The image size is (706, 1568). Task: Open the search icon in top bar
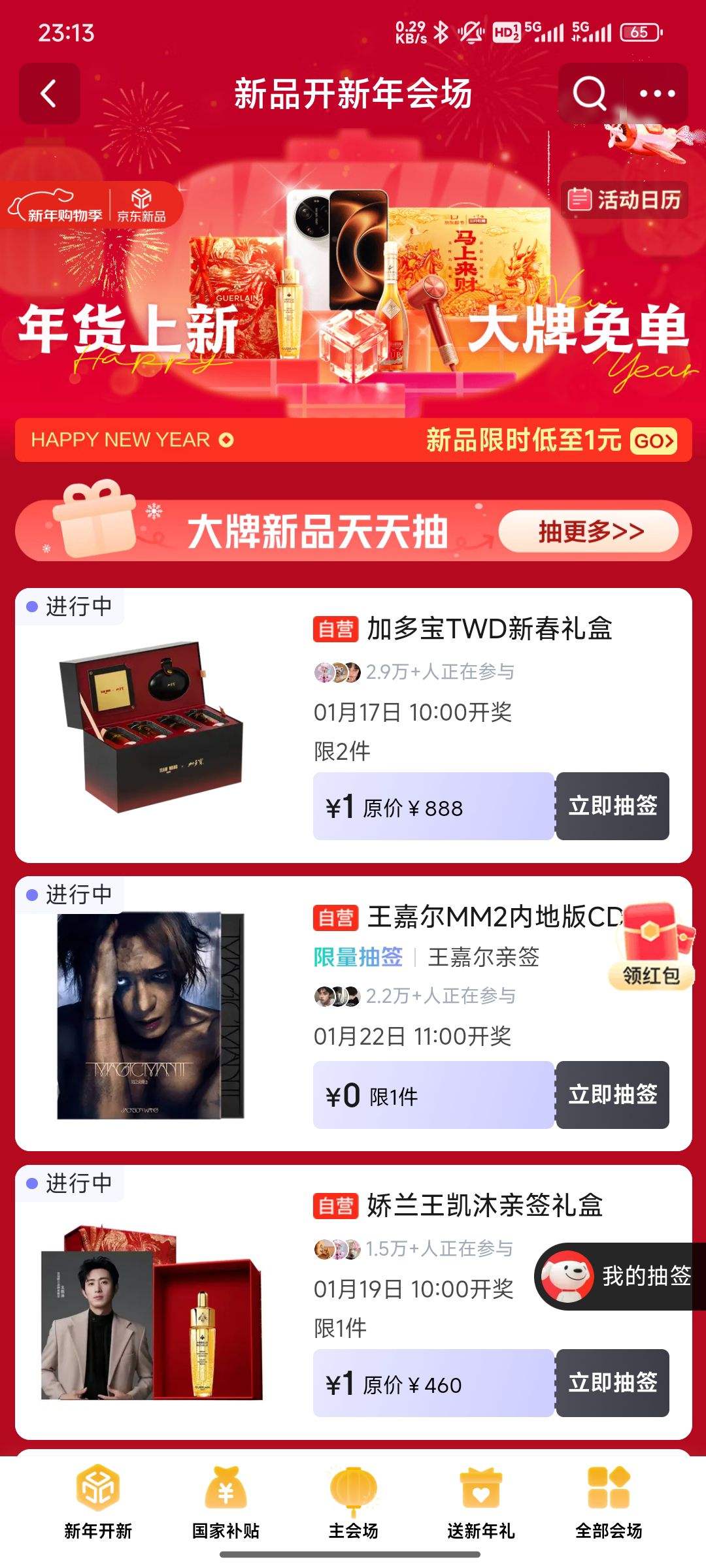[587, 93]
